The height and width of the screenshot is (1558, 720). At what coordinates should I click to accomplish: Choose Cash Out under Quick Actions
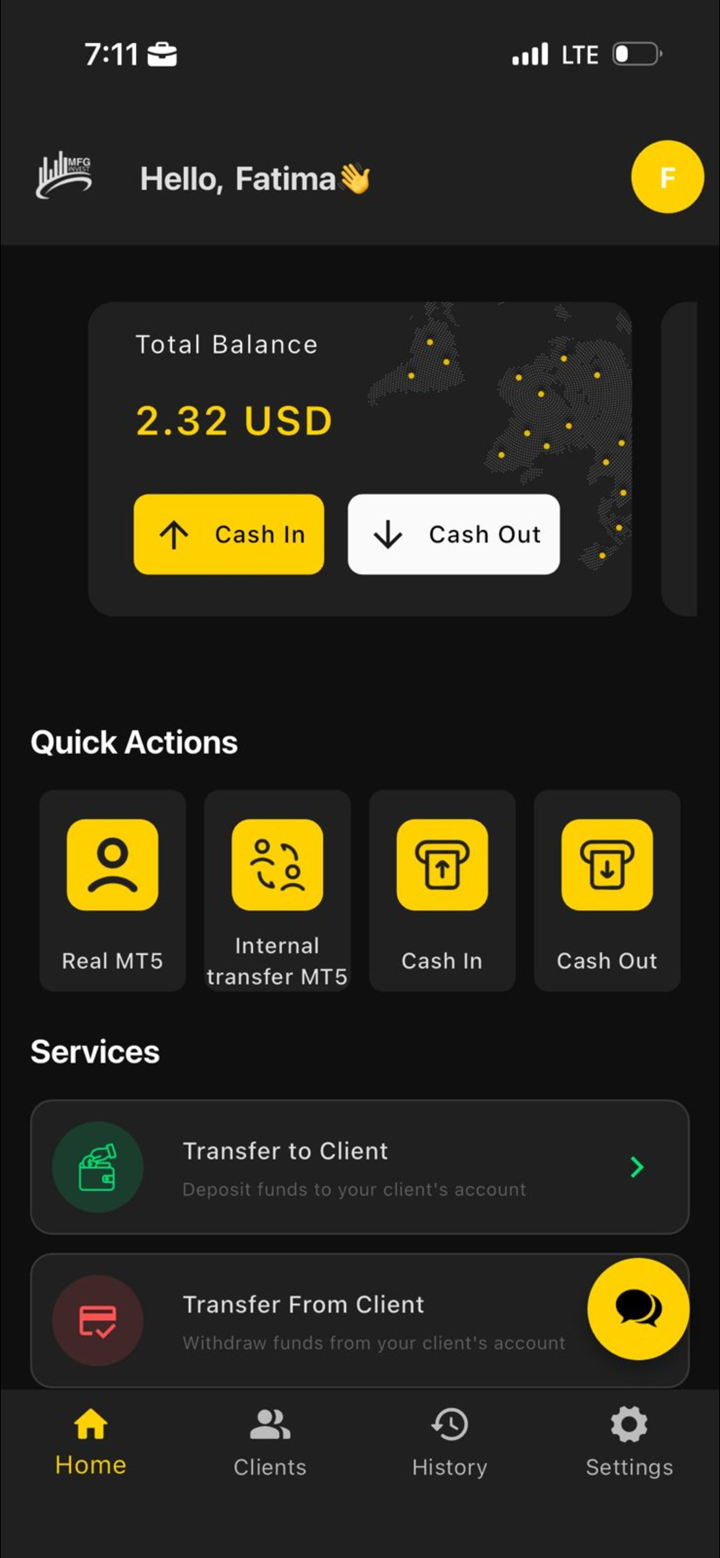click(607, 890)
